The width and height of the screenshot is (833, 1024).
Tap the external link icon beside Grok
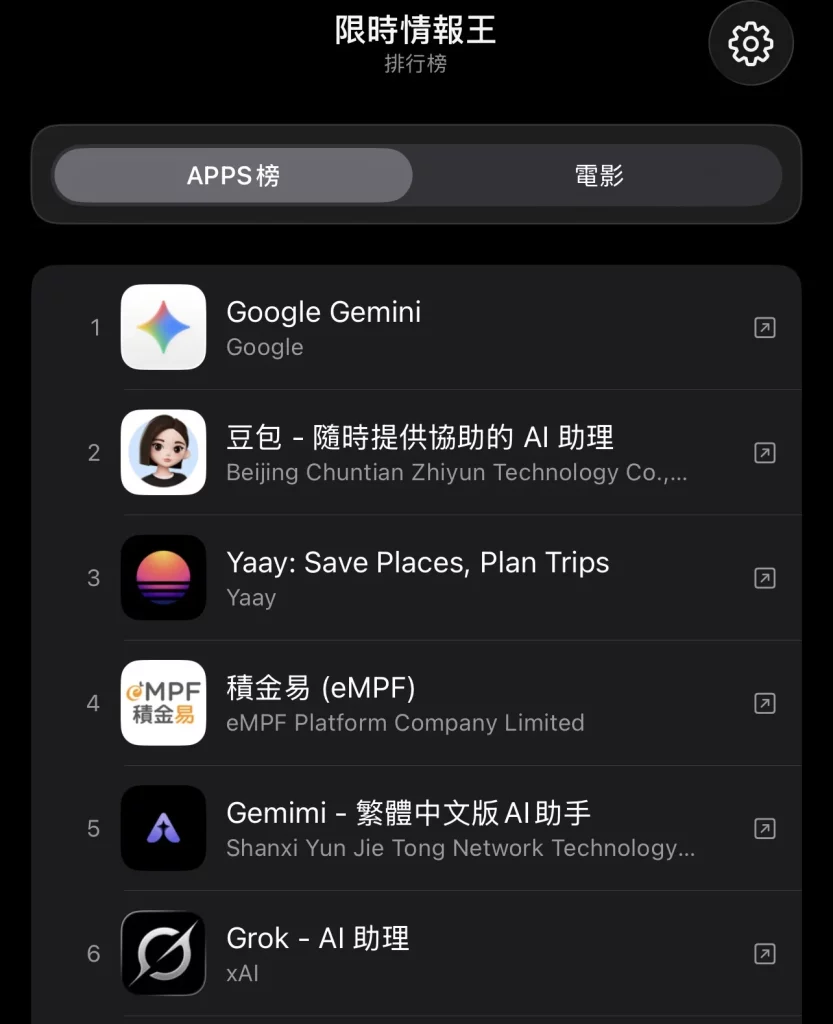pyautogui.click(x=764, y=953)
